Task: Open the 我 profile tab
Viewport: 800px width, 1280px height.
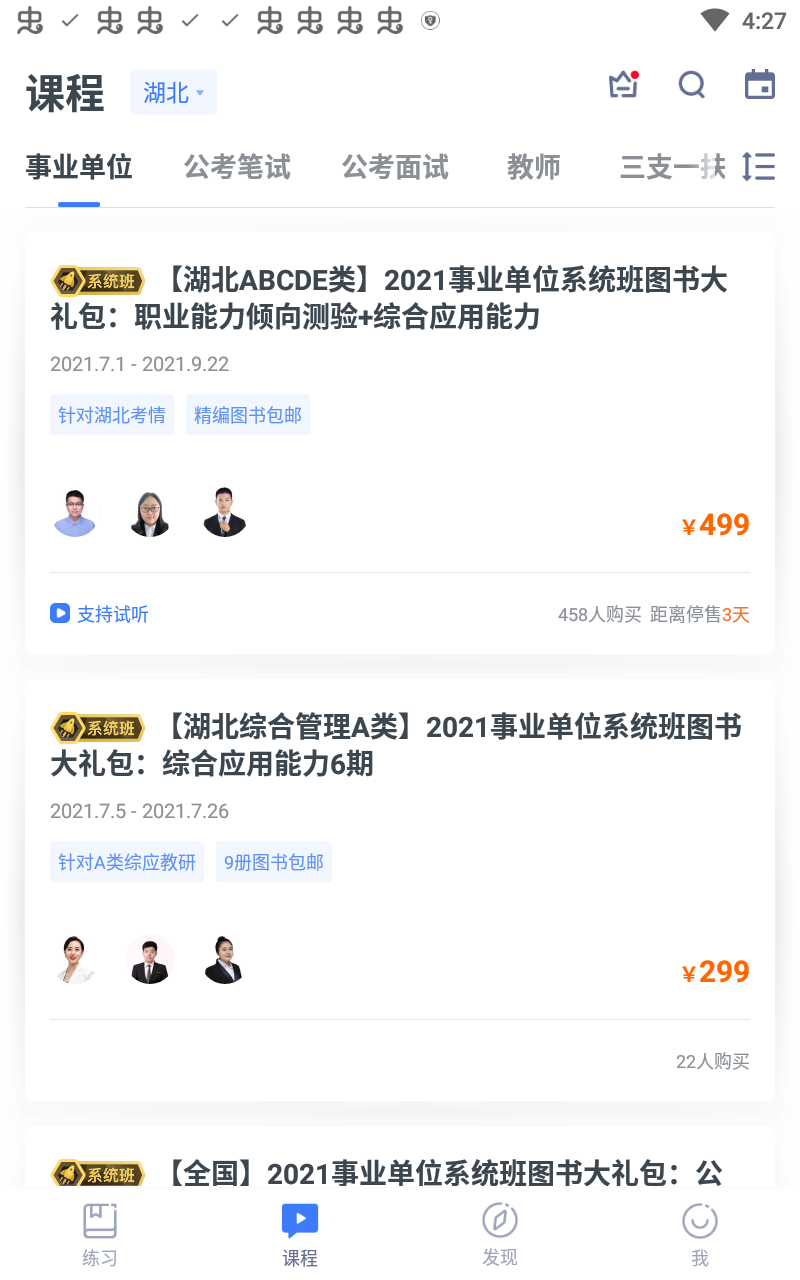Action: coord(700,1236)
